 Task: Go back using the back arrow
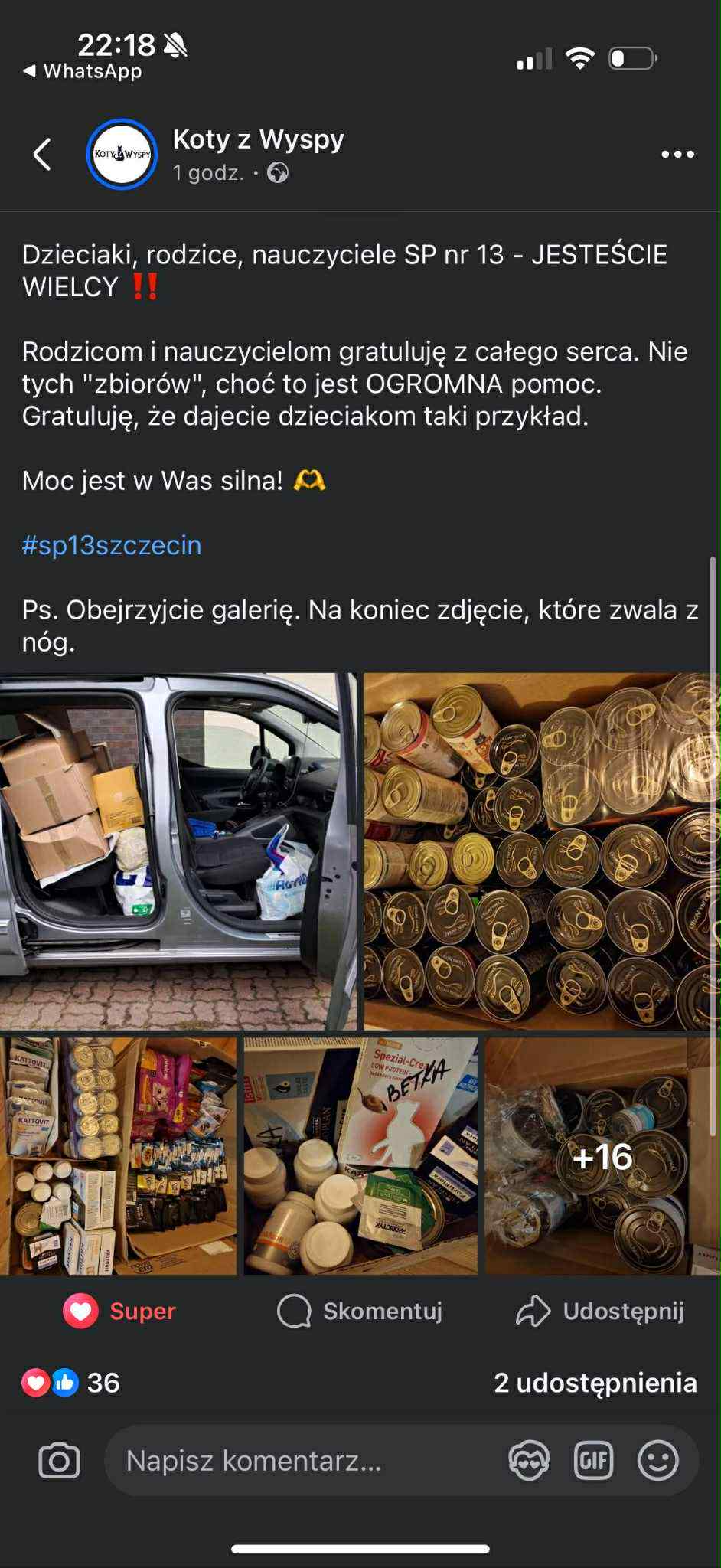42,155
